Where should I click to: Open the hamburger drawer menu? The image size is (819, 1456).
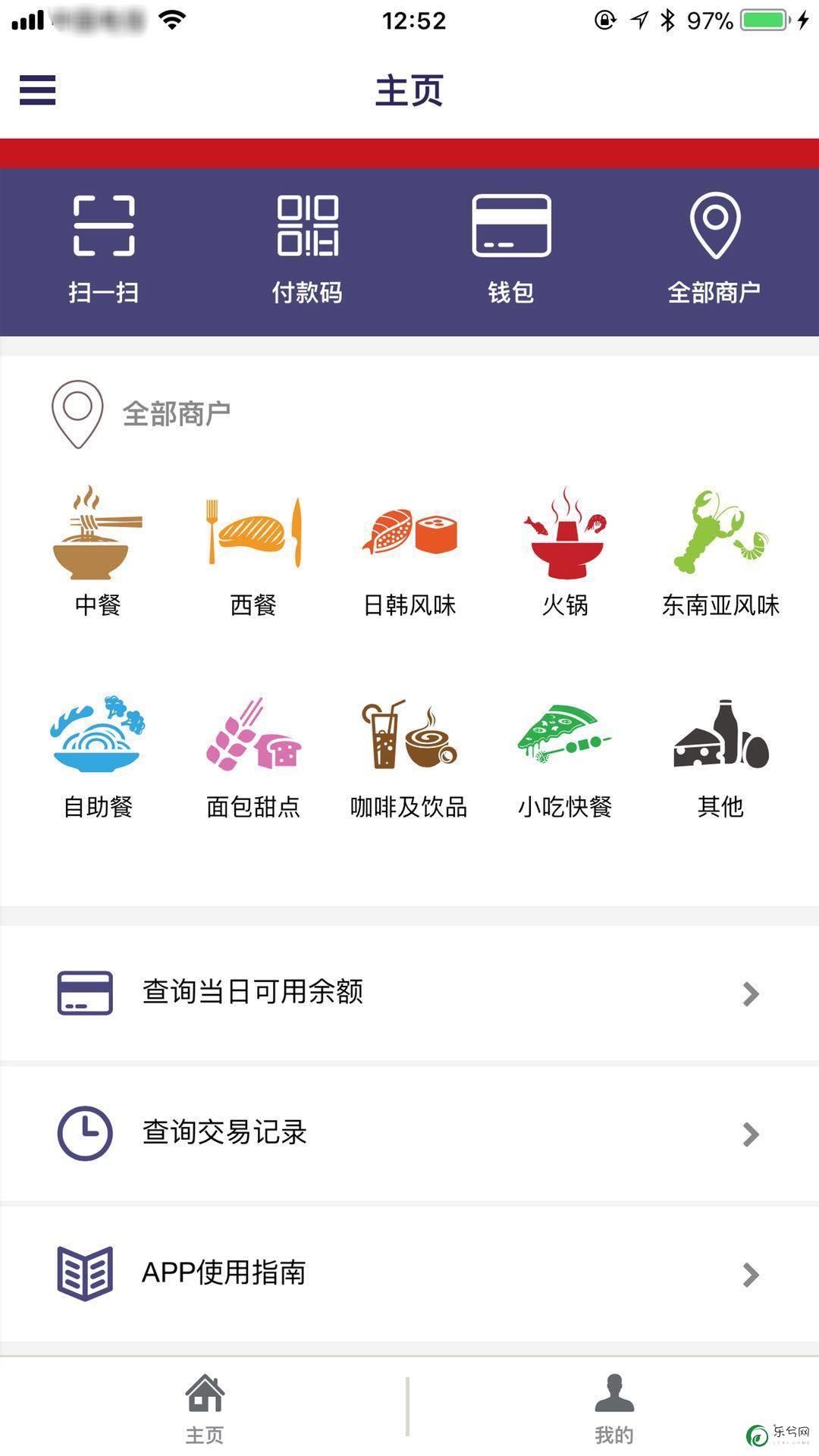(x=37, y=89)
